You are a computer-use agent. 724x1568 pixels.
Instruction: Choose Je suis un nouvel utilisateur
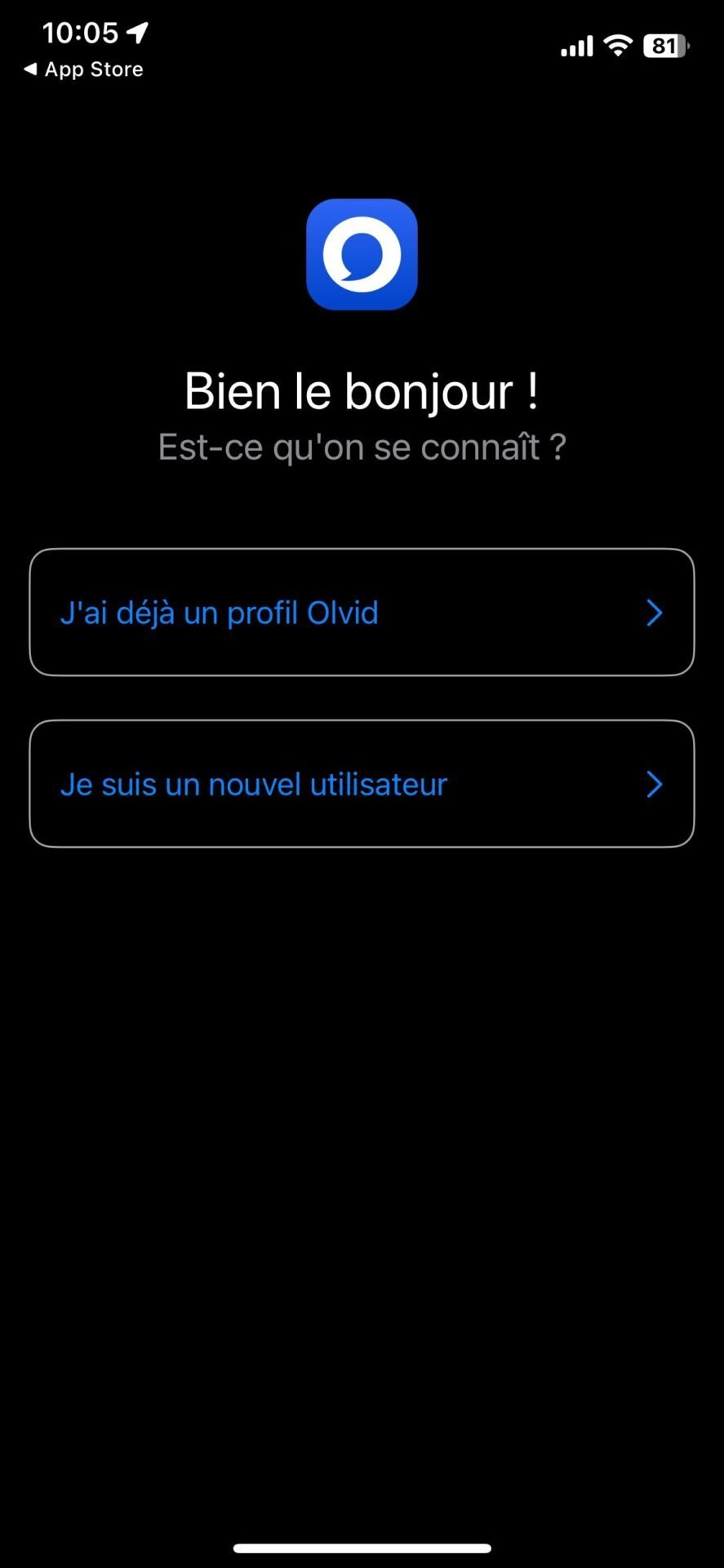pyautogui.click(x=362, y=783)
